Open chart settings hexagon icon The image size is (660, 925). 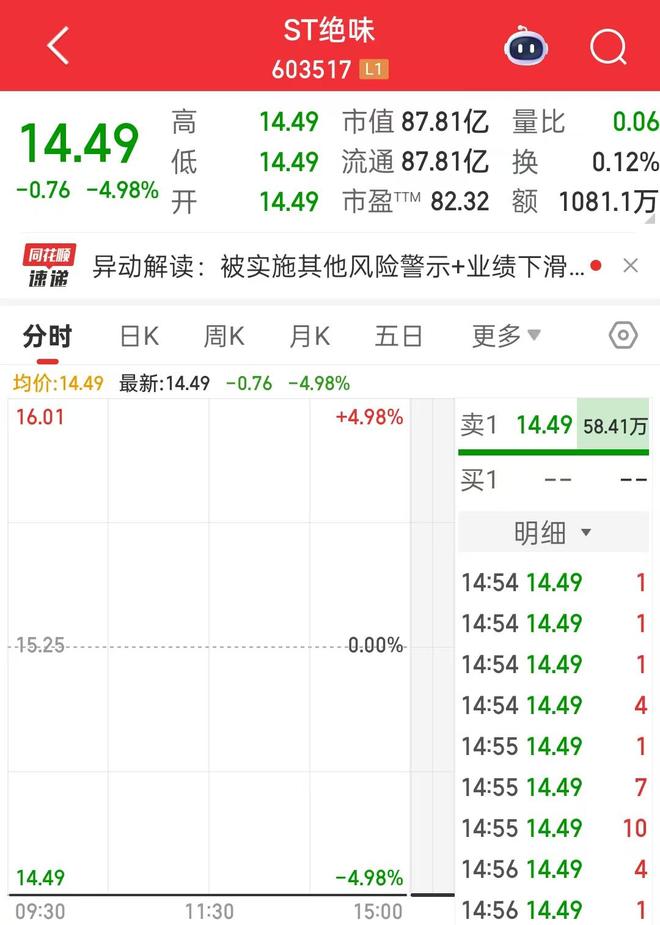click(x=623, y=336)
